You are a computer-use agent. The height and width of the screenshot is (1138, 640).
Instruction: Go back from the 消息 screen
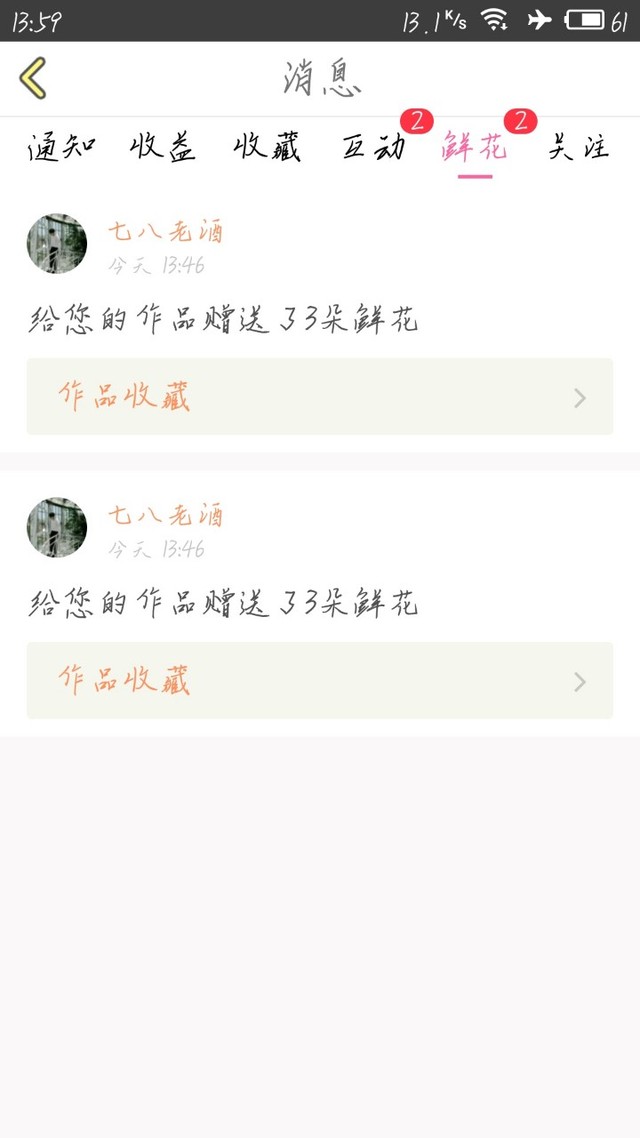(x=33, y=78)
